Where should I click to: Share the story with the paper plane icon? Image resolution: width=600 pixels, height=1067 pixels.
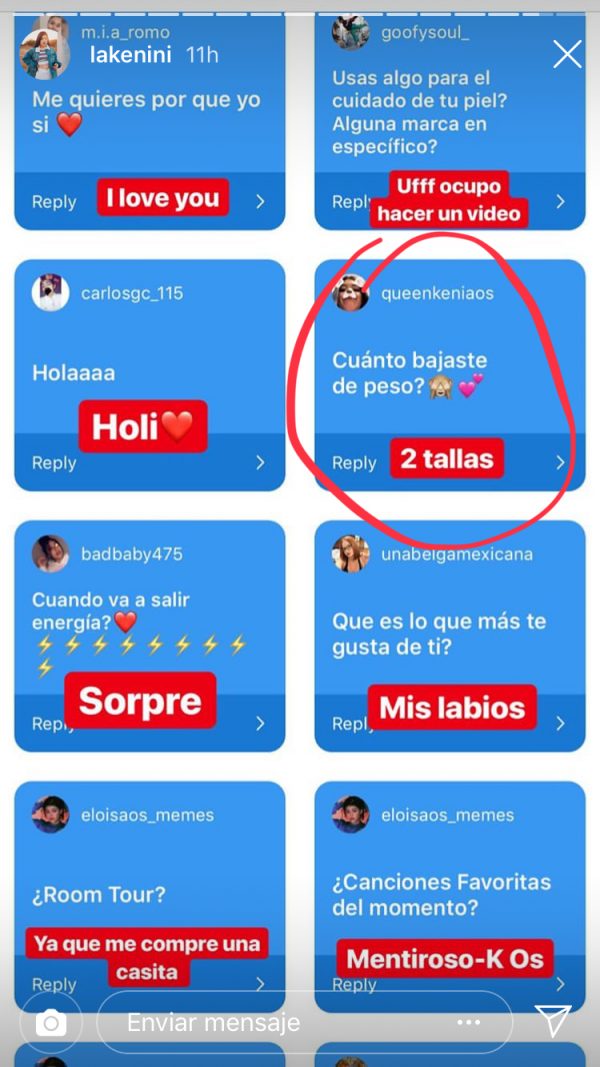tap(552, 1021)
